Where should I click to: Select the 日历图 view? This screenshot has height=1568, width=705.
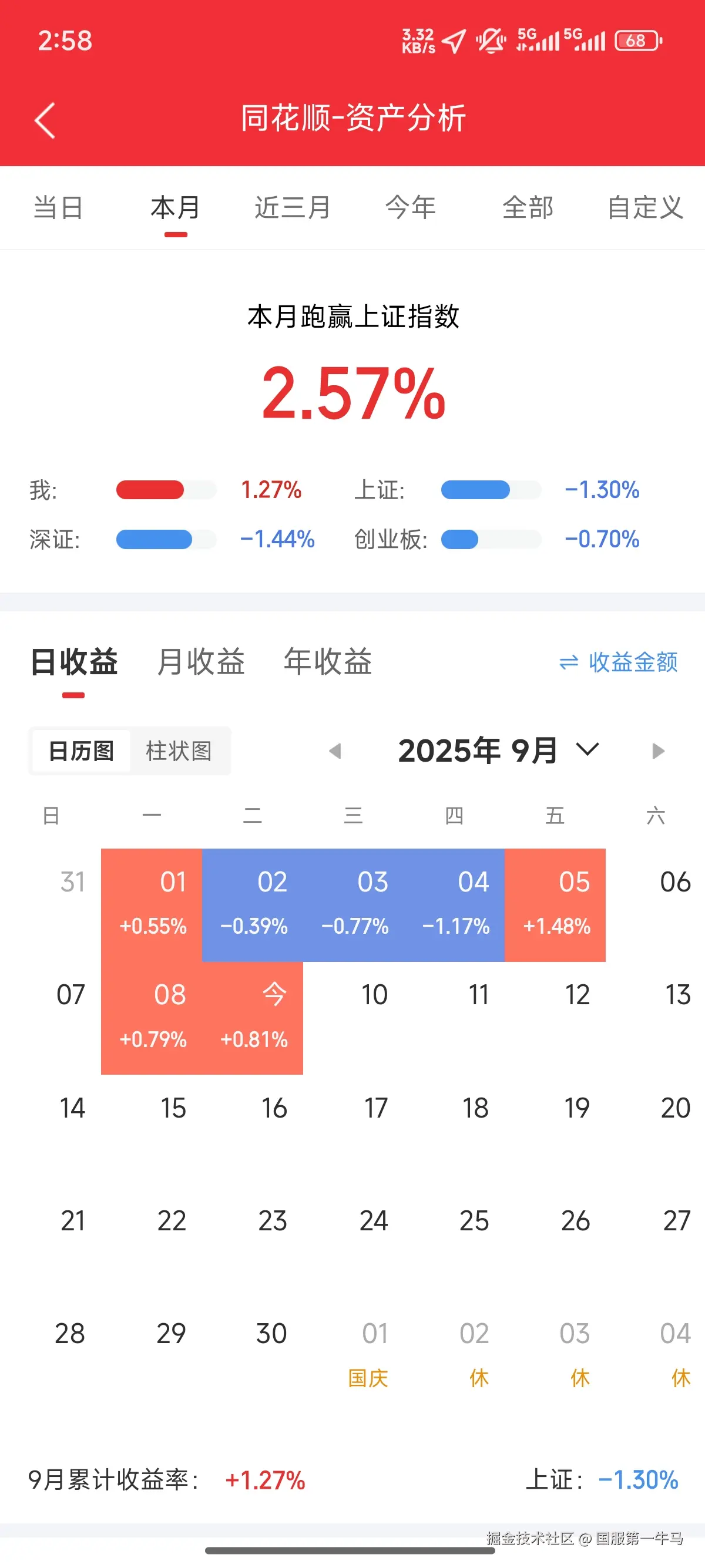pyautogui.click(x=82, y=751)
